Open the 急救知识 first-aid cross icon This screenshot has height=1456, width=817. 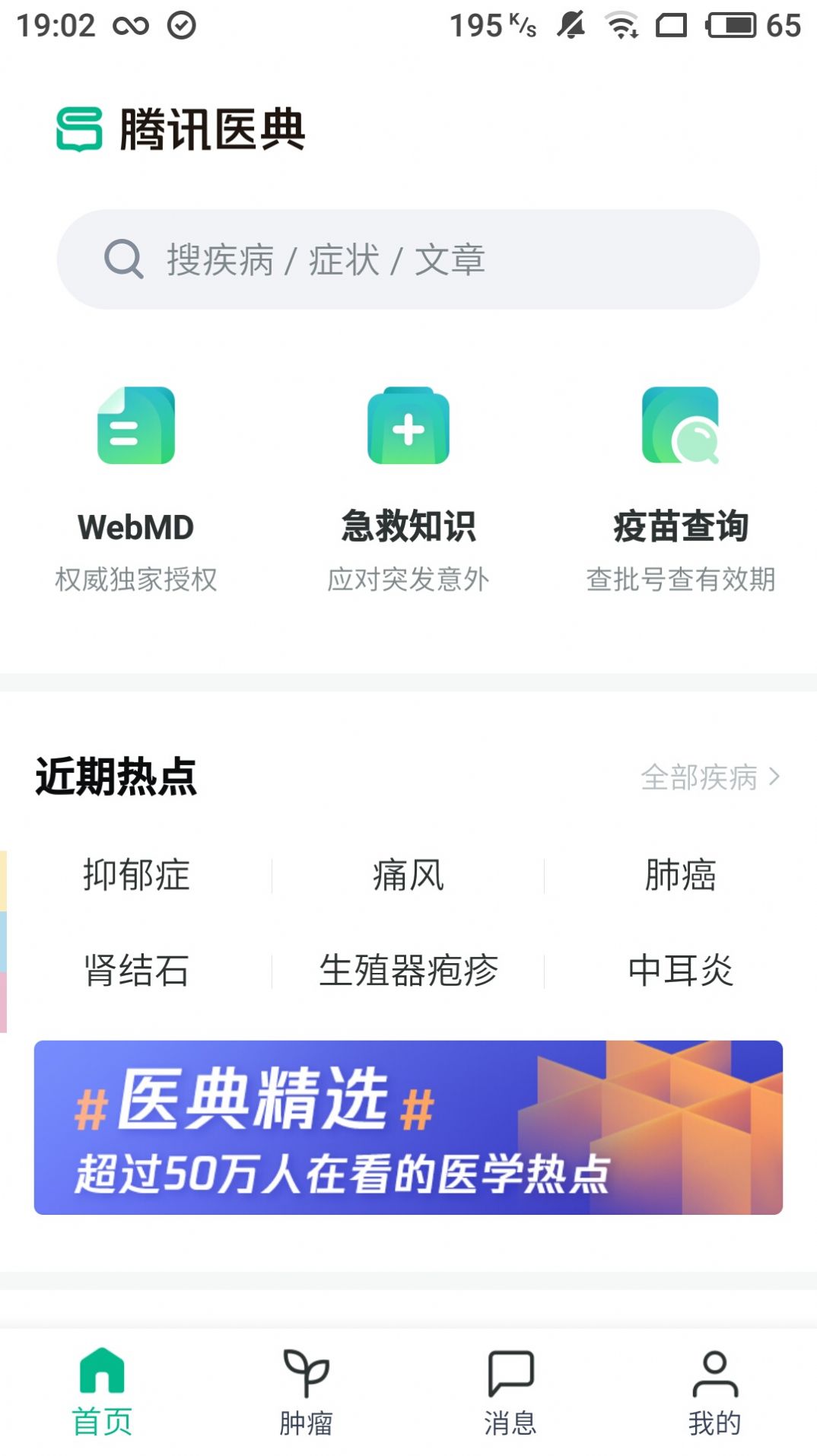(408, 426)
